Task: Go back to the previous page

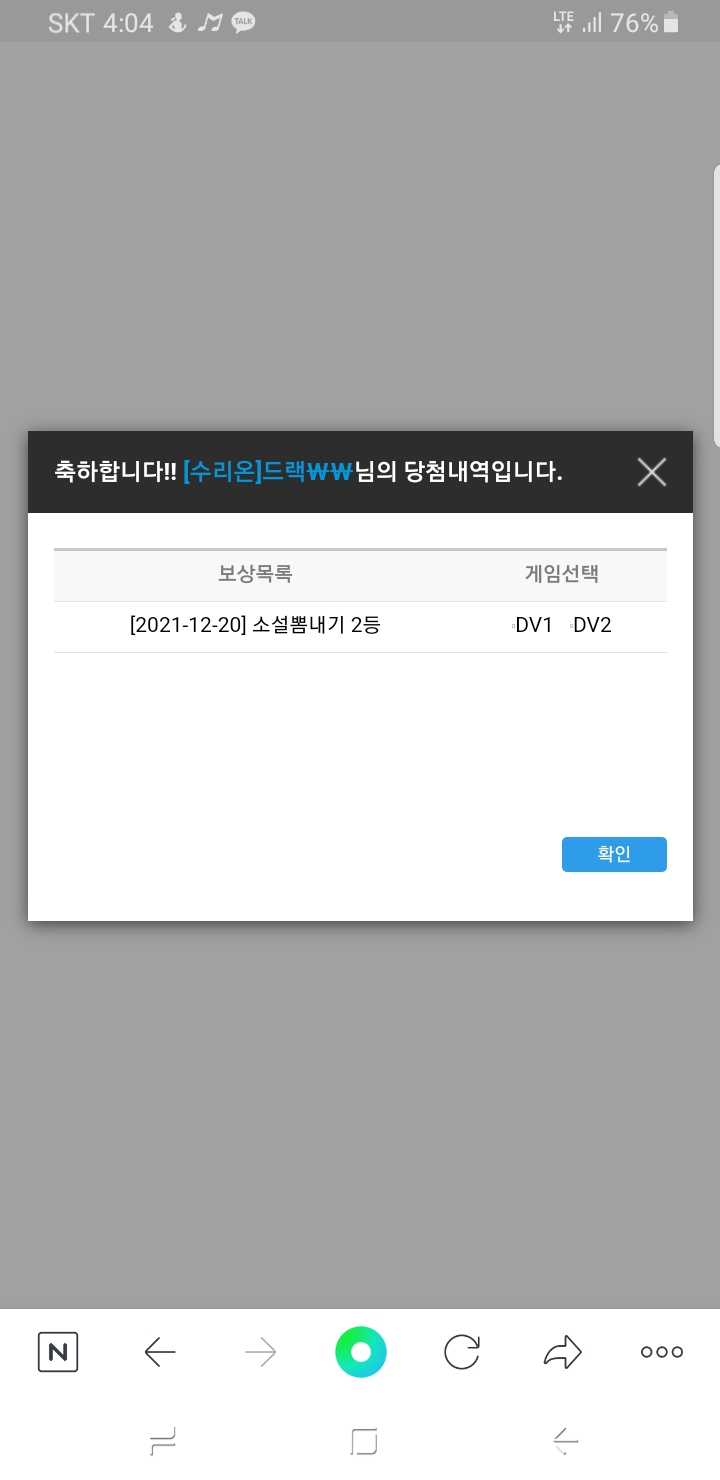Action: pyautogui.click(x=160, y=1352)
